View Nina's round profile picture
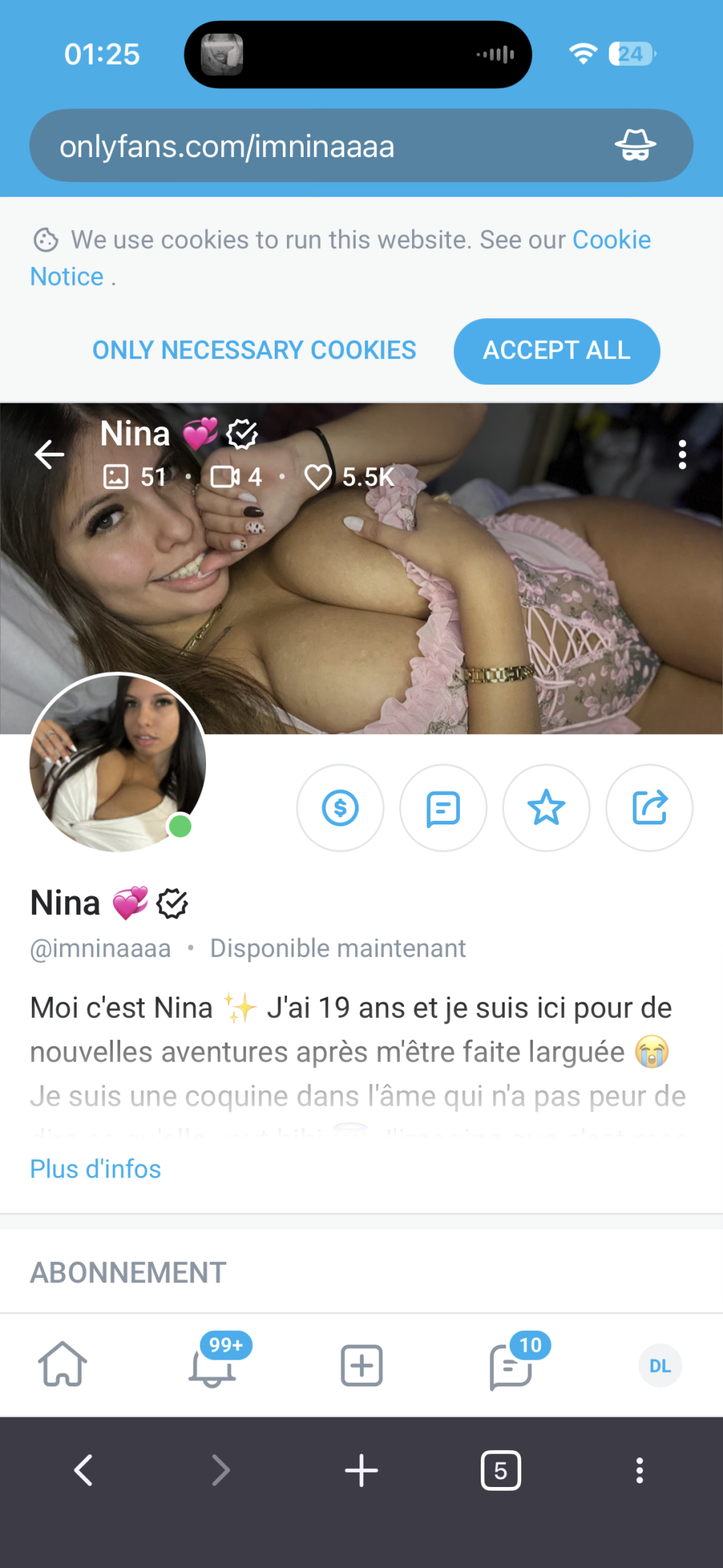The height and width of the screenshot is (1568, 723). (117, 762)
